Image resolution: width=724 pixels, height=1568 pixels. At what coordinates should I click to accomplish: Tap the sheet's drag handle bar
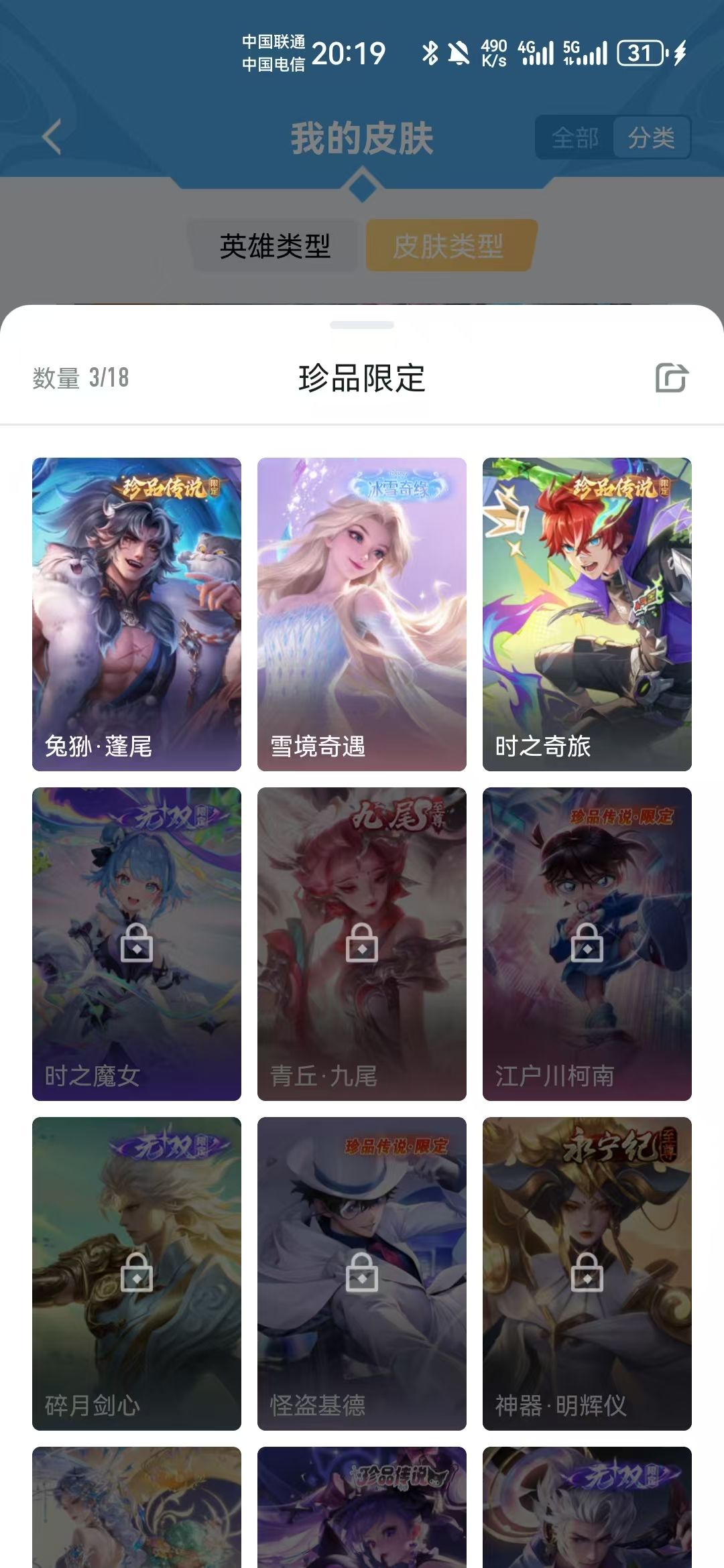coord(362,325)
